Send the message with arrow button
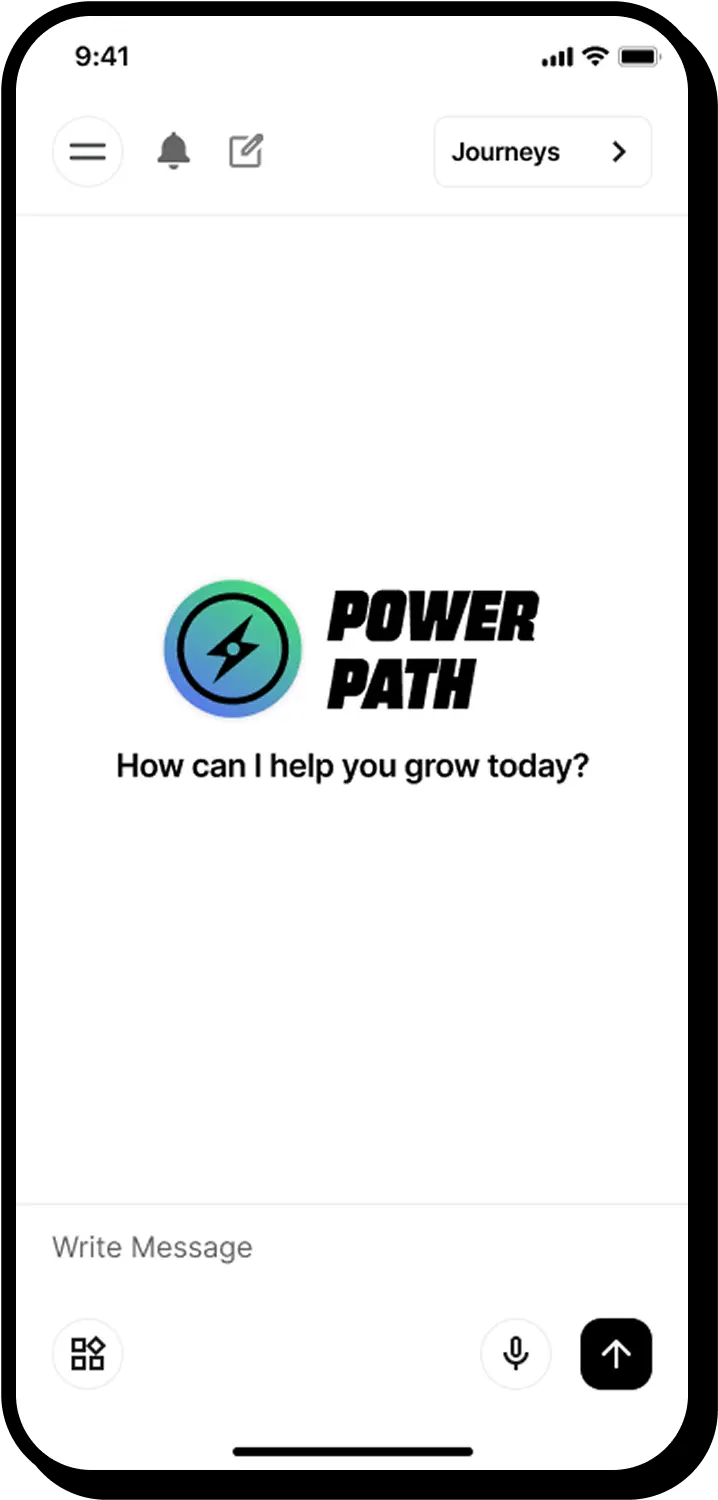This screenshot has width=718, height=1500. (616, 1354)
